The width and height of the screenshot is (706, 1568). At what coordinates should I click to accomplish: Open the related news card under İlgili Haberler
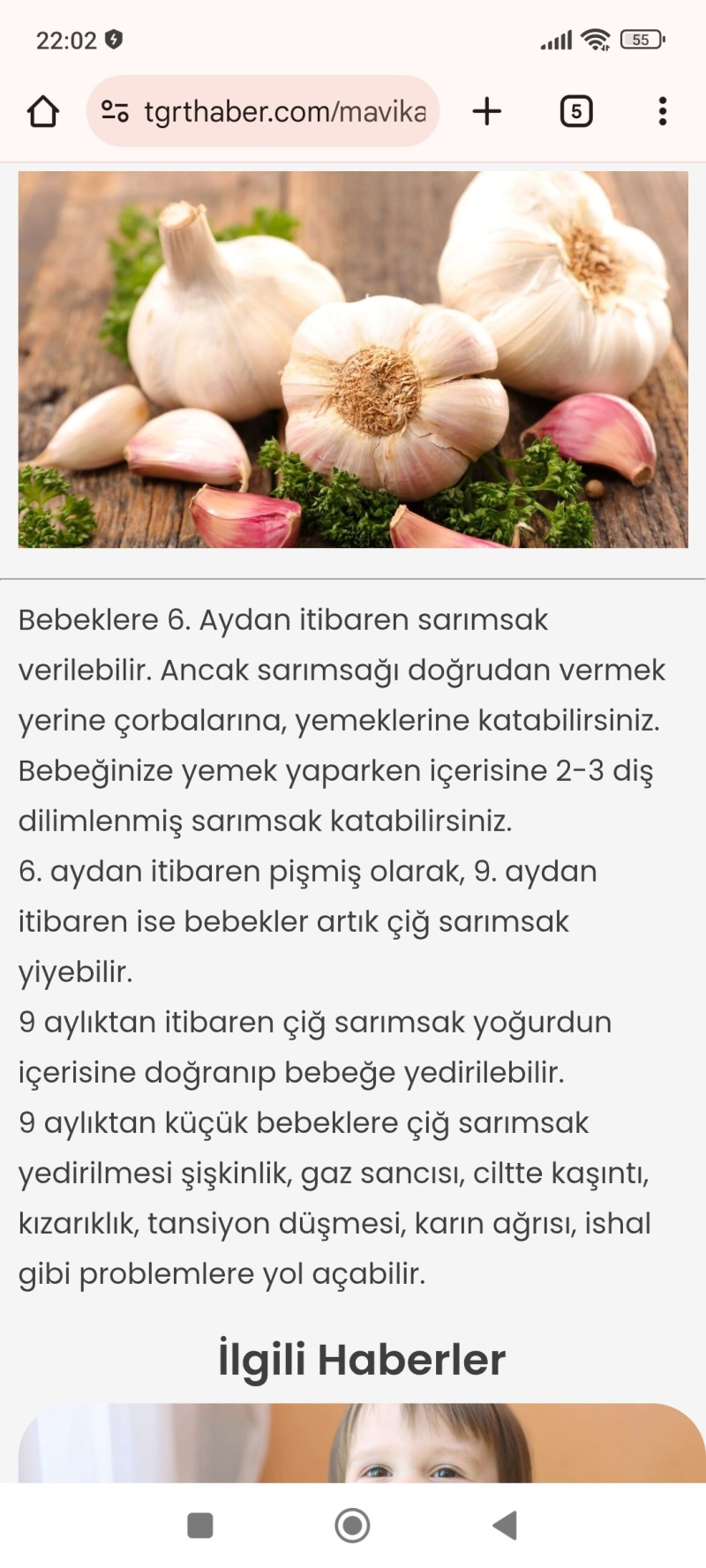click(x=362, y=1443)
